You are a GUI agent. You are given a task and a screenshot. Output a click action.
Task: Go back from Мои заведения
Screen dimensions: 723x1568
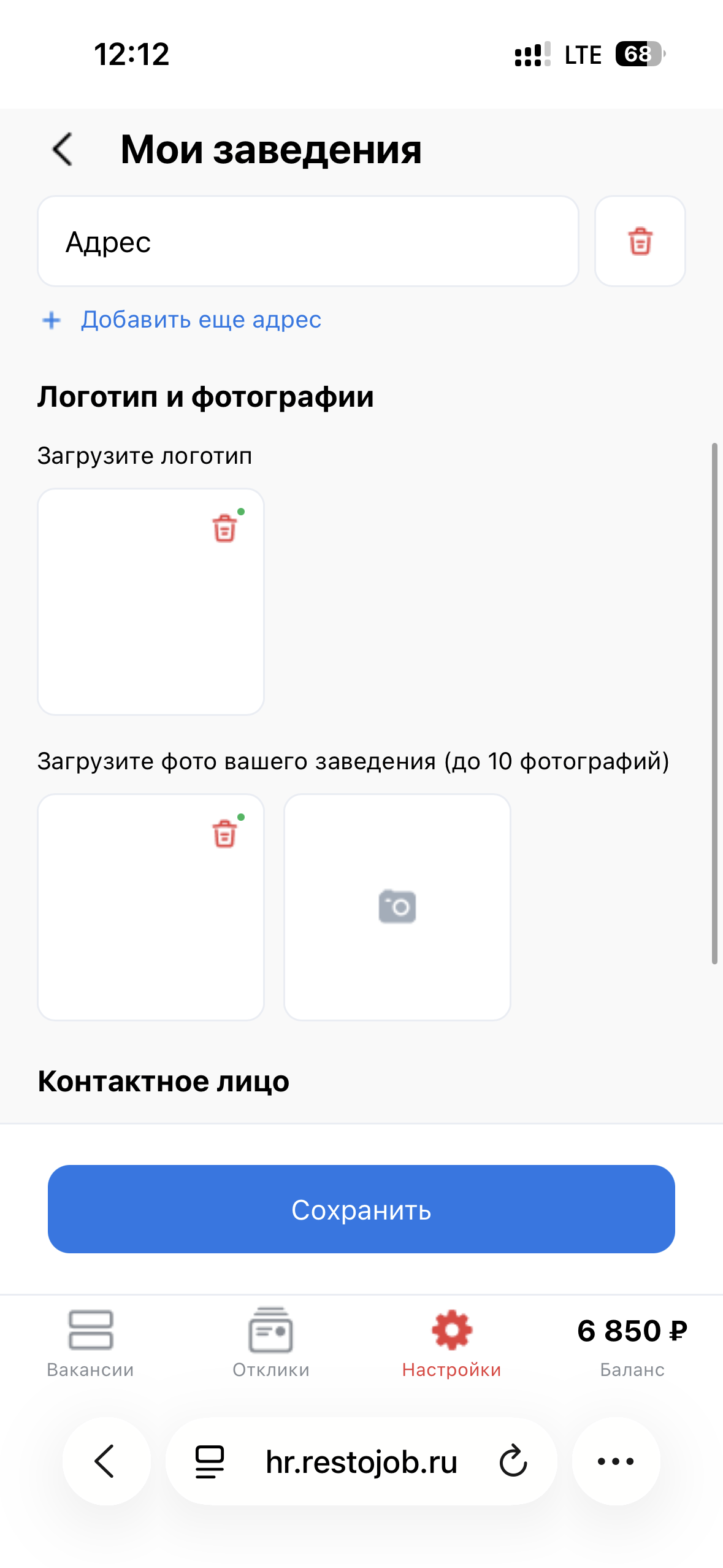tap(63, 149)
